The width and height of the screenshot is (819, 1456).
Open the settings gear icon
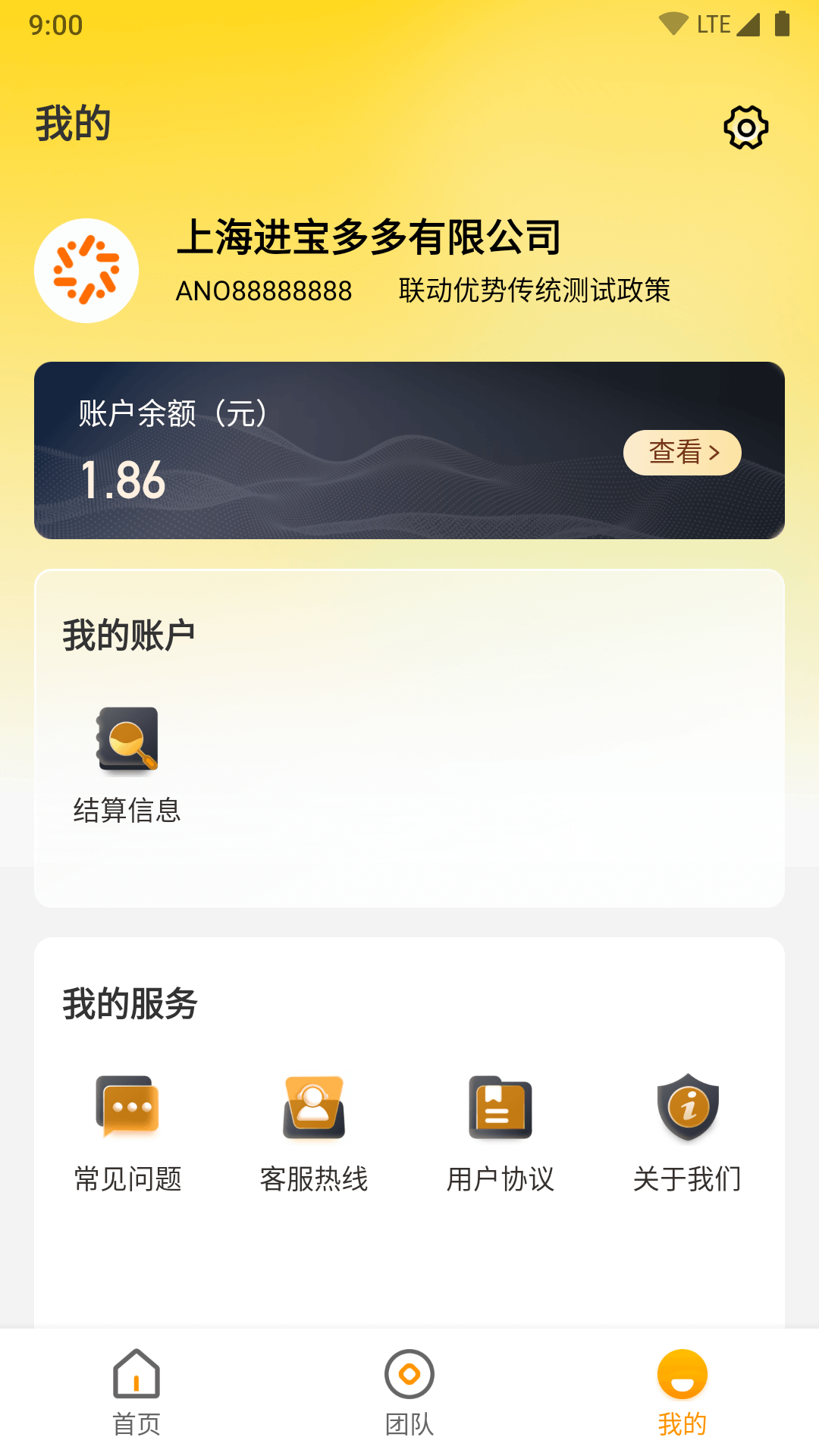point(747,126)
